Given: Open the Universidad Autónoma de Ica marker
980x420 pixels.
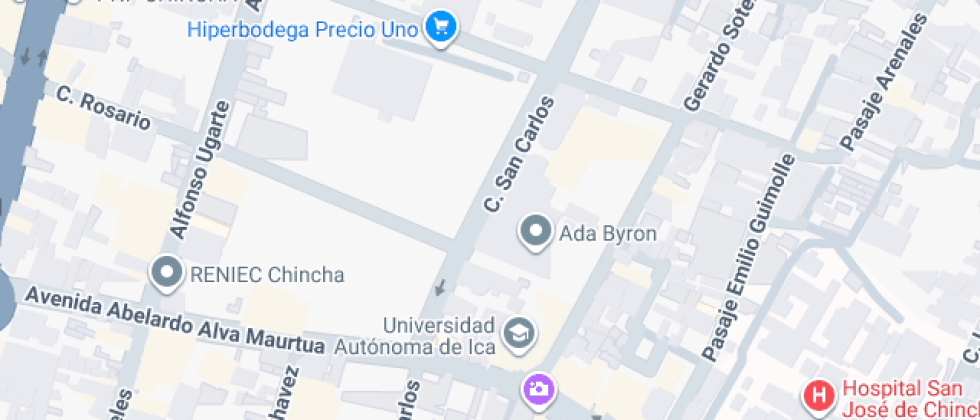Looking at the screenshot, I should [518, 333].
